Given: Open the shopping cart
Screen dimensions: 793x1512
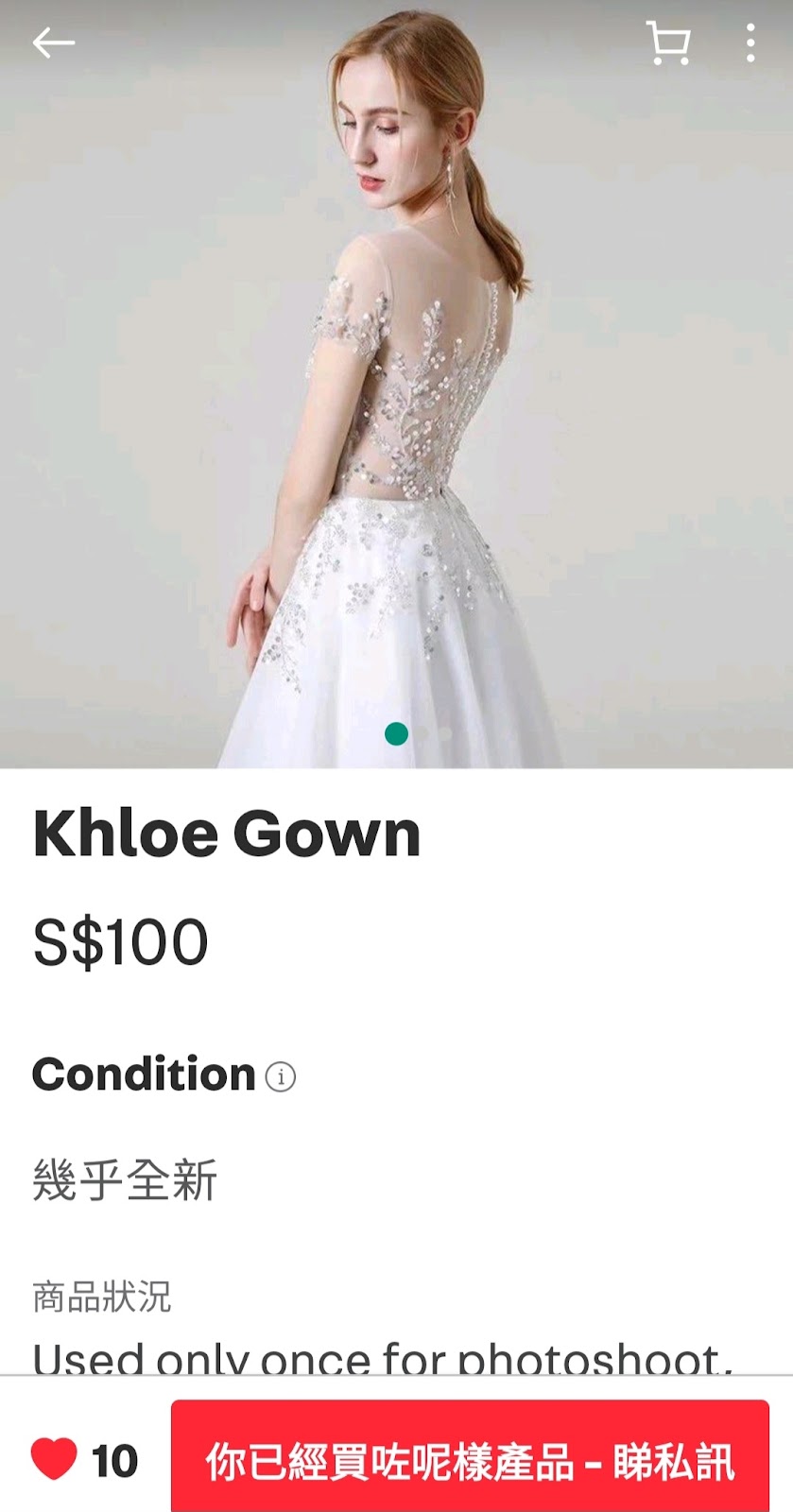Looking at the screenshot, I should pyautogui.click(x=668, y=43).
